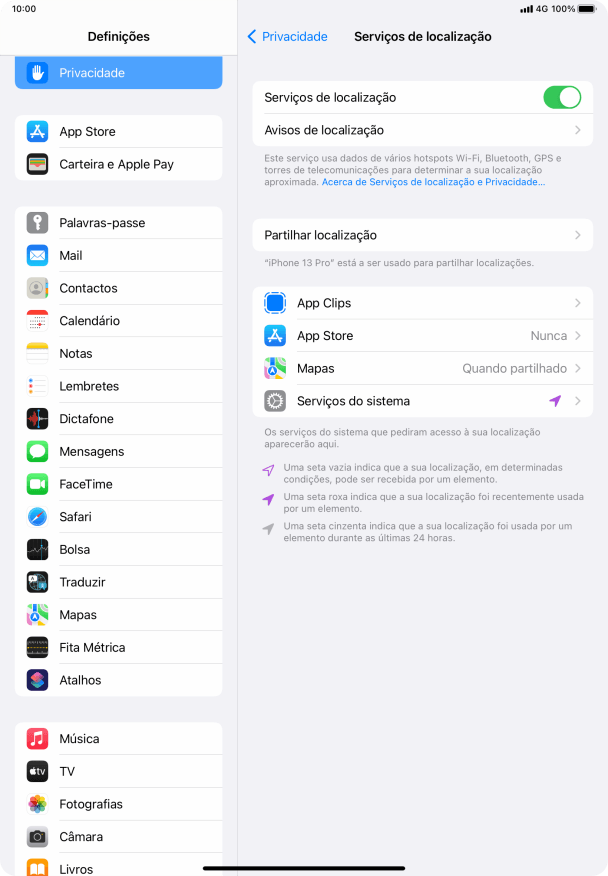Image resolution: width=608 pixels, height=876 pixels.
Task: Open Avisos de localização
Action: 422,130
